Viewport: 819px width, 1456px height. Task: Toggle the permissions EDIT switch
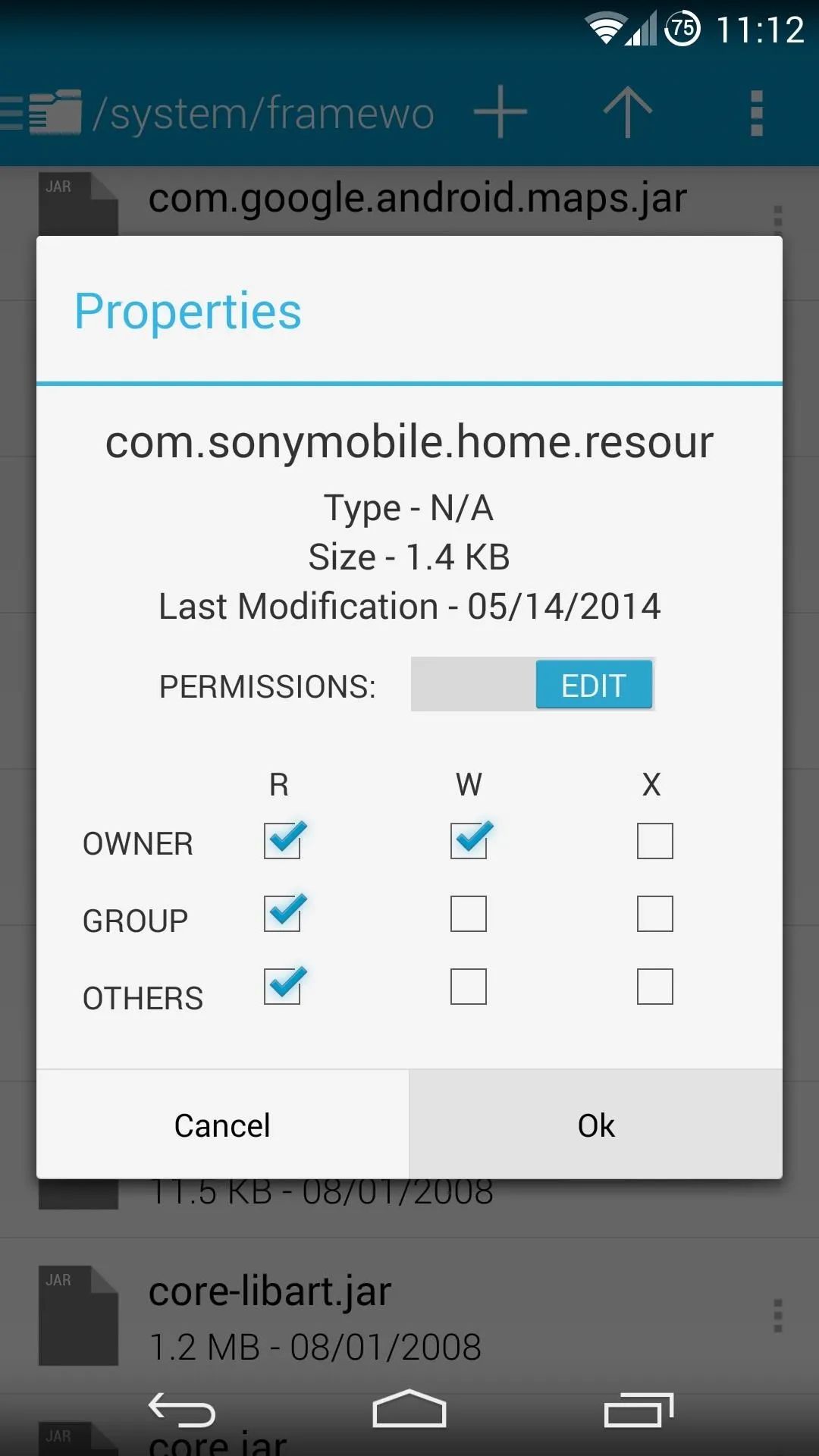[532, 684]
